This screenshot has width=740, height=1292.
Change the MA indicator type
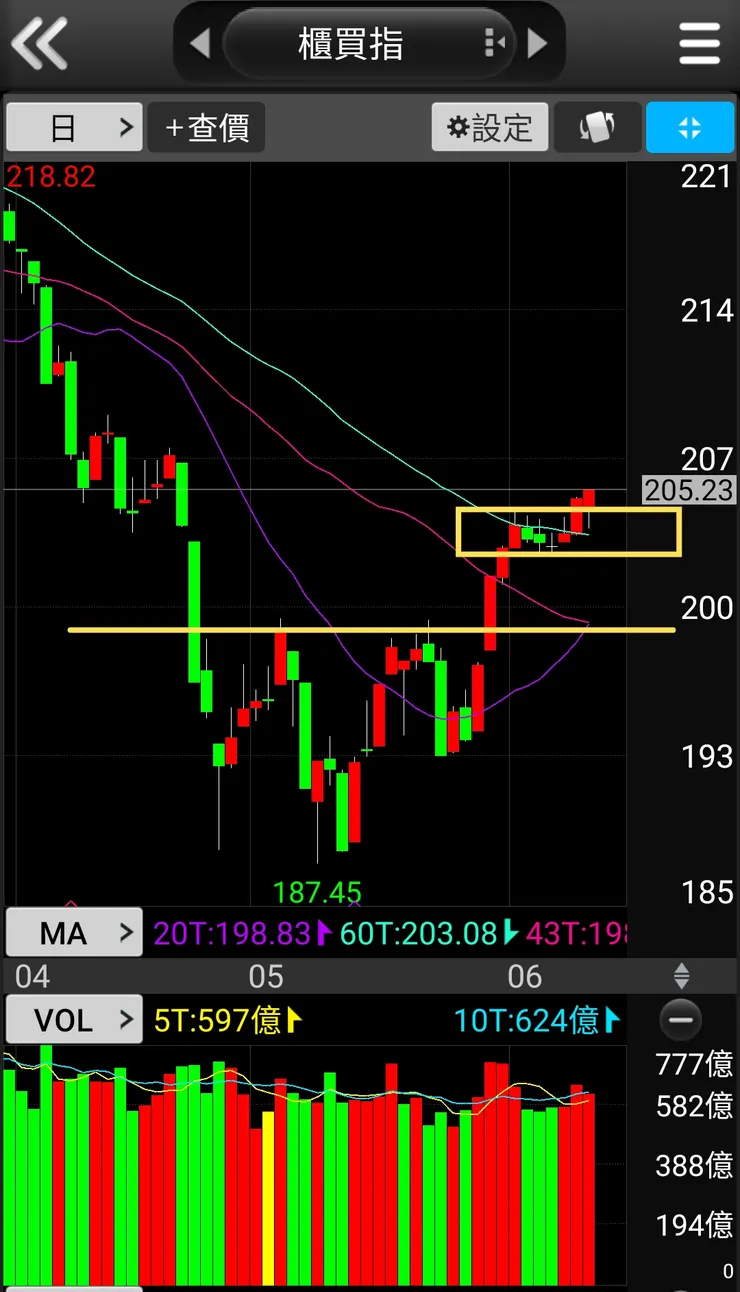pyautogui.click(x=74, y=933)
